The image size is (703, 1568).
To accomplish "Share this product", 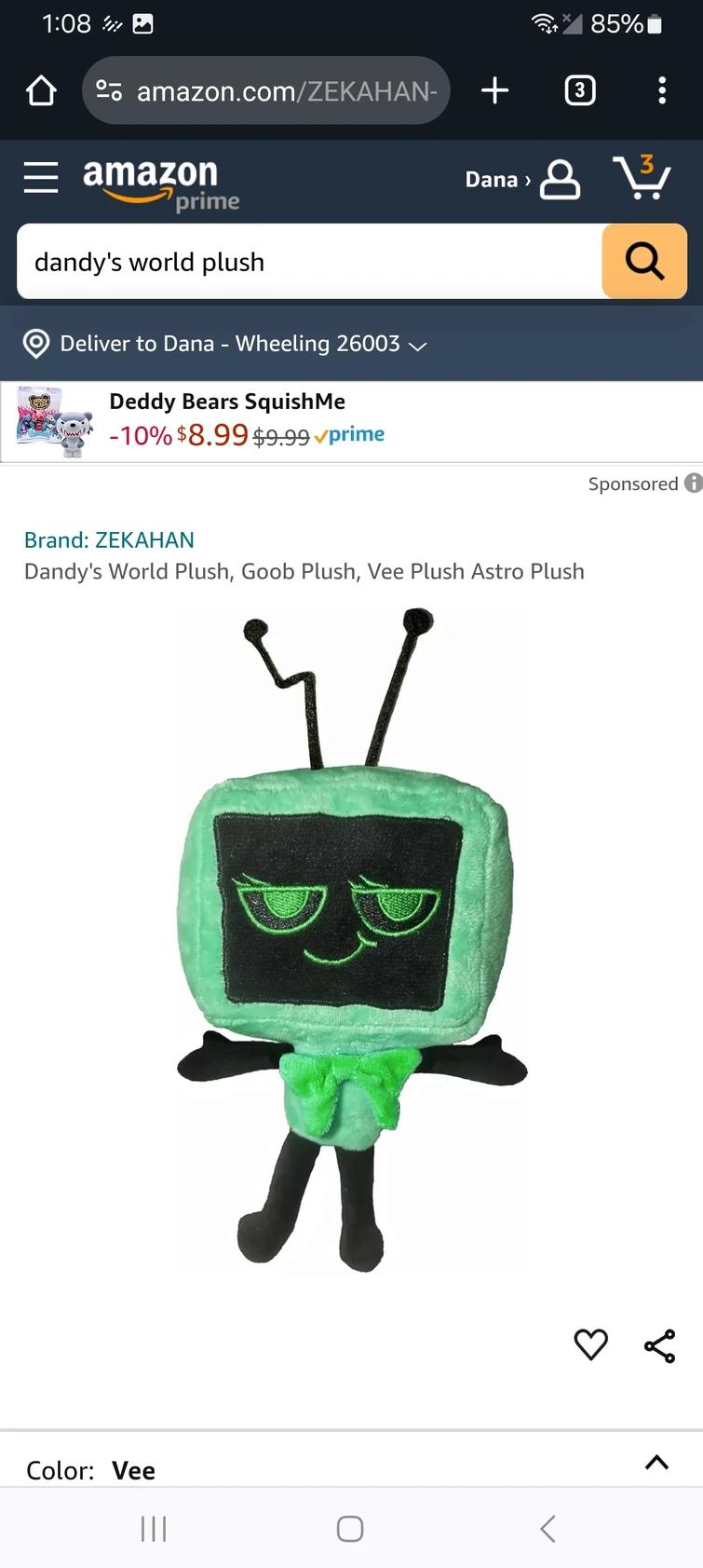I will 659,1346.
